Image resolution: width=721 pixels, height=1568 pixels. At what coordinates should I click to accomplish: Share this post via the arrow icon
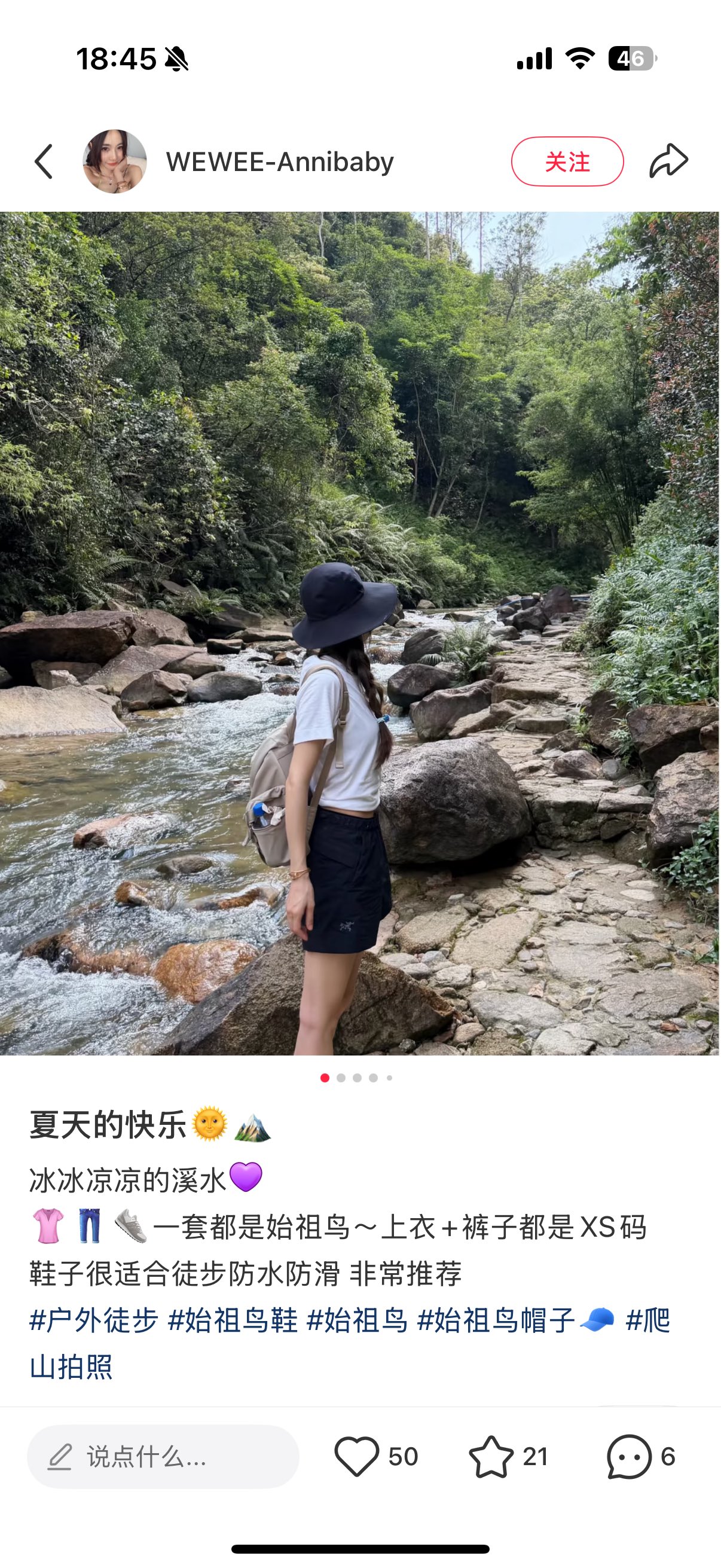point(668,161)
